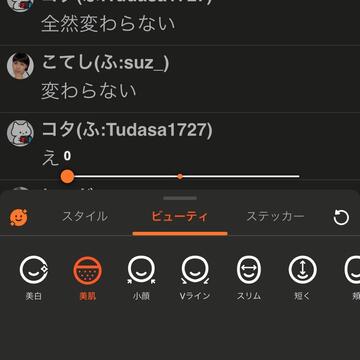Image resolution: width=360 pixels, height=360 pixels.
Task: Switch to the スタイル tab
Action: tap(85, 217)
